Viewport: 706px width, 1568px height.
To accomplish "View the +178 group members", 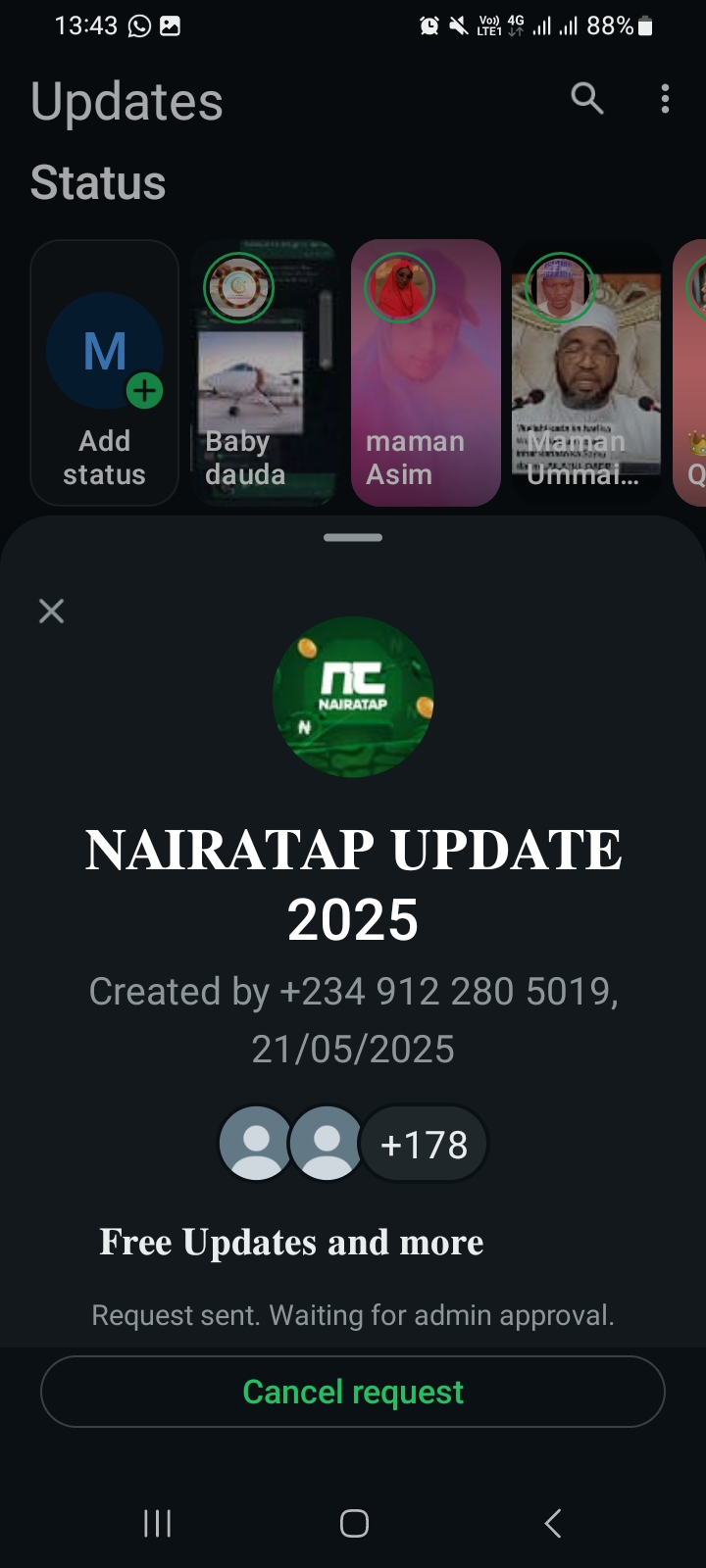I will [424, 1144].
